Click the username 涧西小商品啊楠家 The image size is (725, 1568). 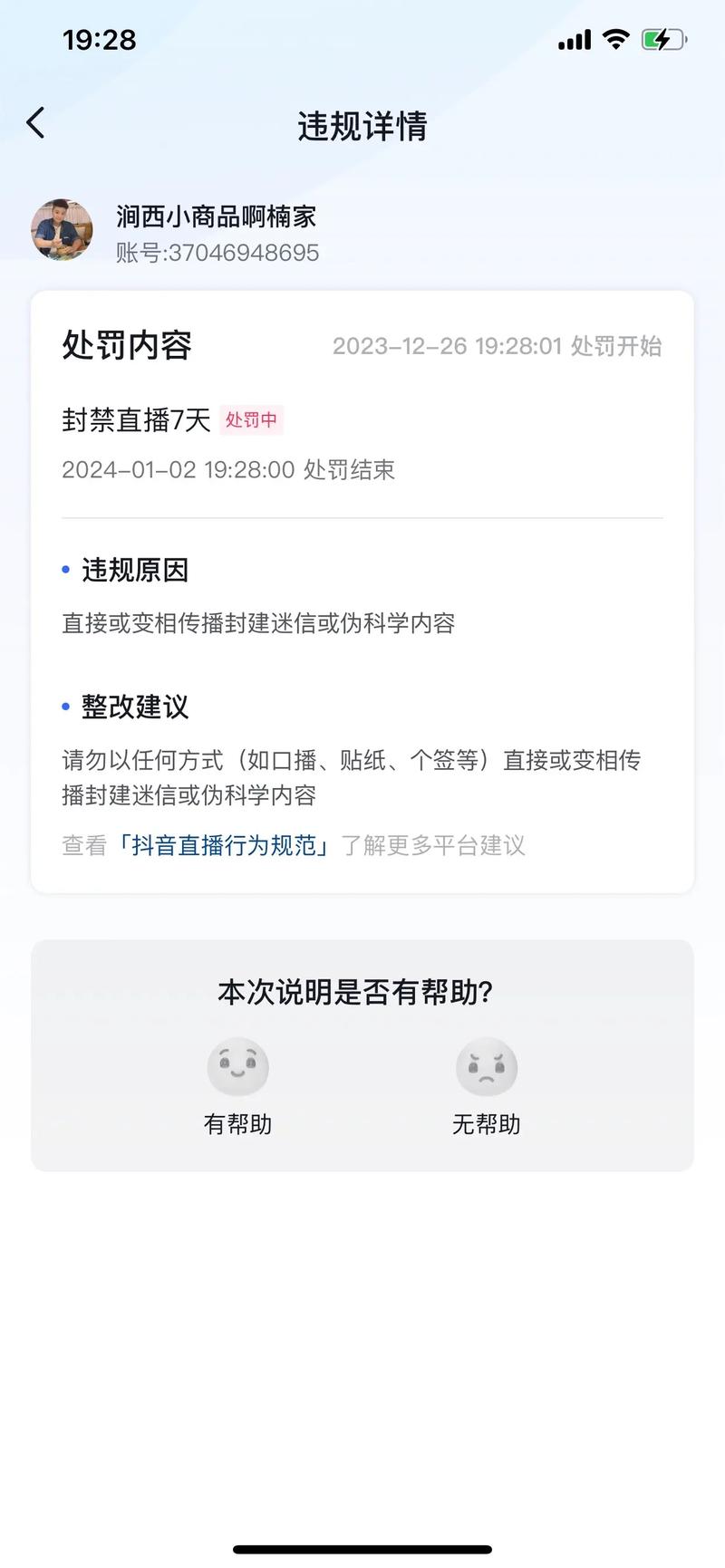point(214,217)
